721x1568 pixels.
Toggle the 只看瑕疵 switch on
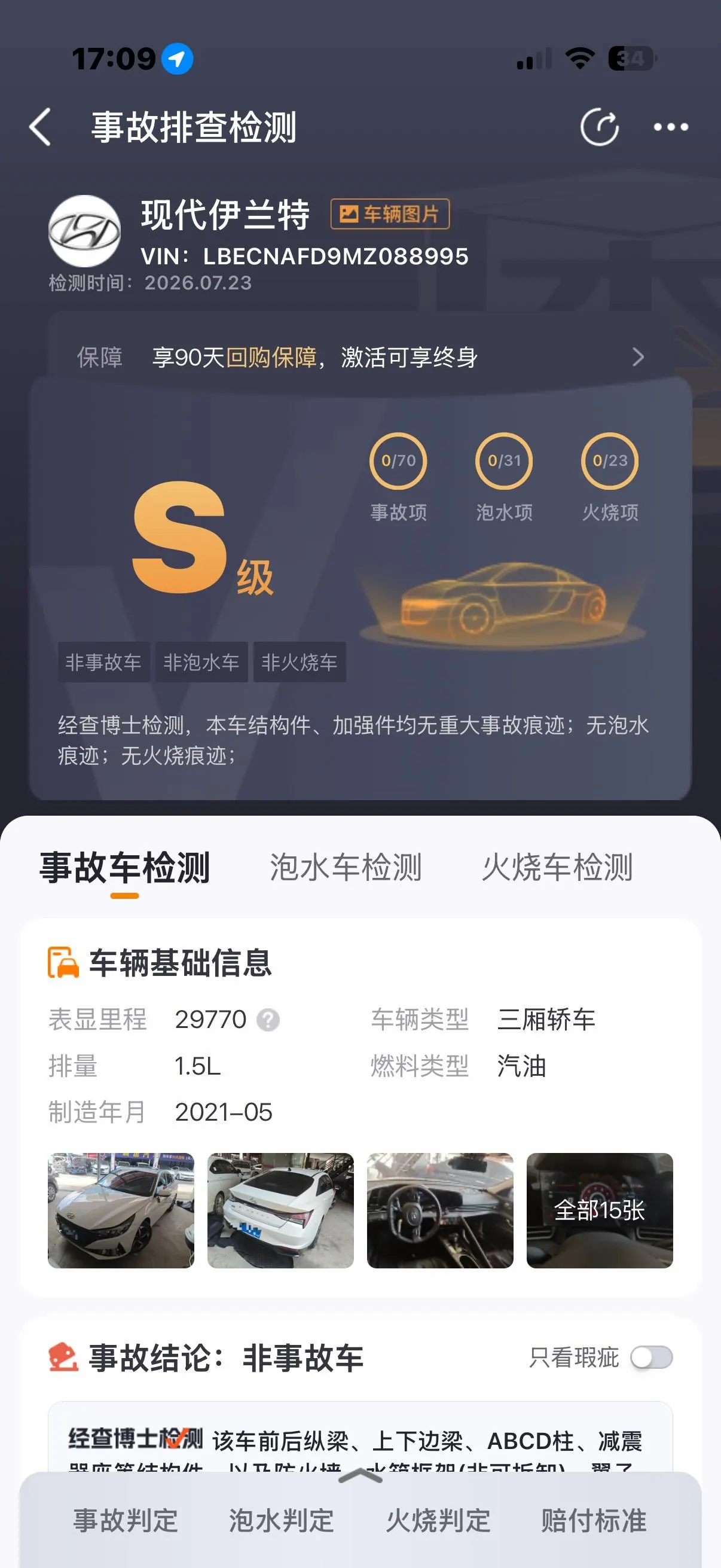(651, 1357)
